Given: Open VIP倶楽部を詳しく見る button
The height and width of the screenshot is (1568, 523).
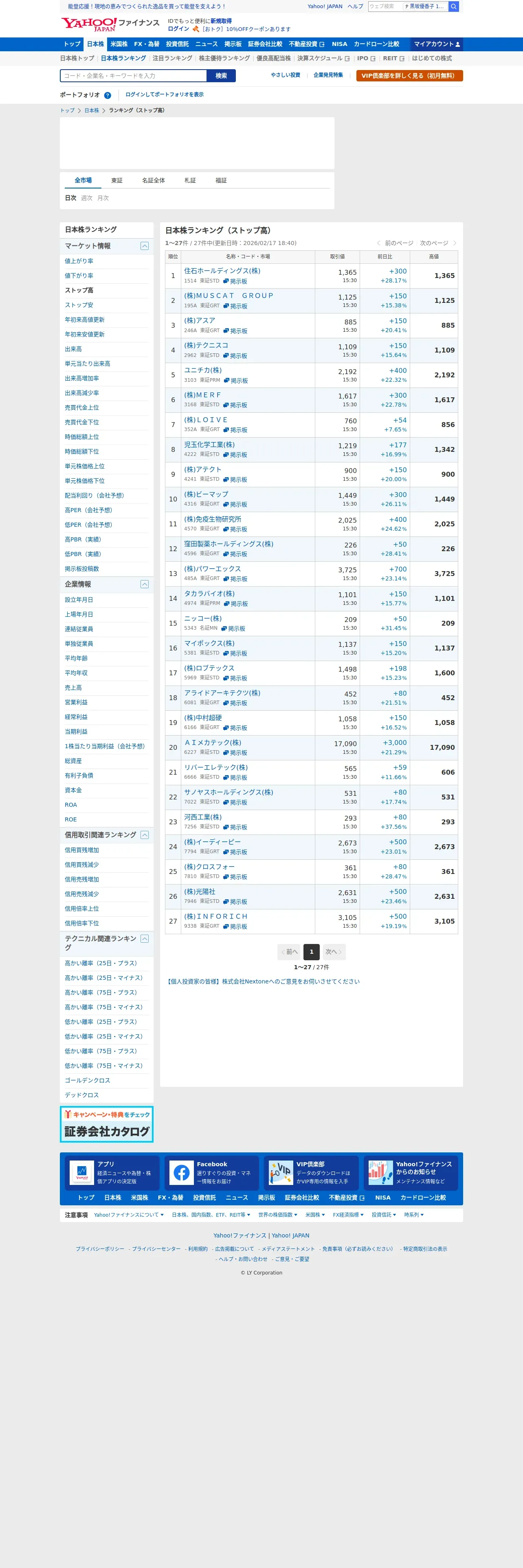Looking at the screenshot, I should 409,75.
